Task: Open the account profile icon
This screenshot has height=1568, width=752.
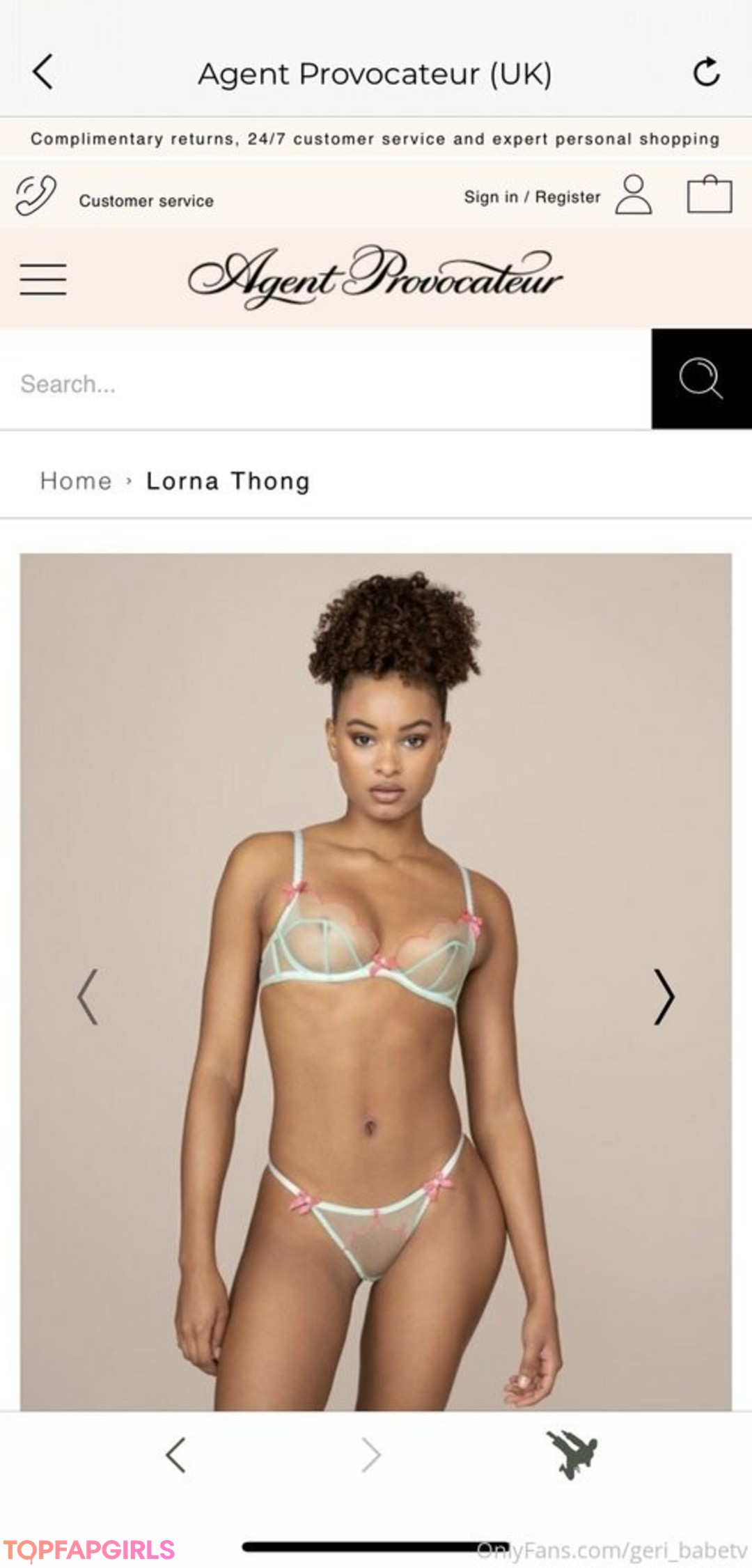Action: pos(633,194)
